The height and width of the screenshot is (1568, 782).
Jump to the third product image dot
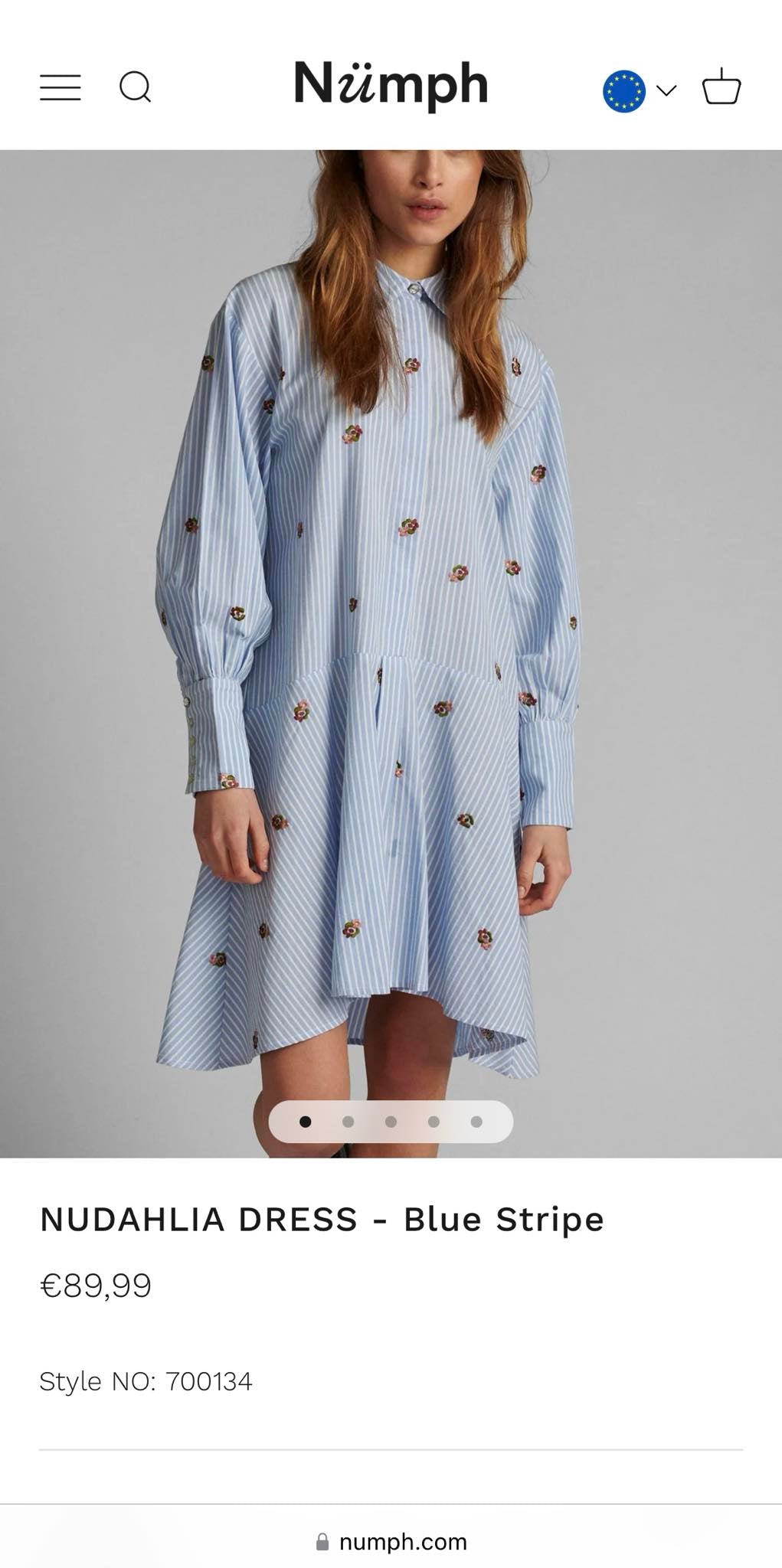click(391, 1122)
